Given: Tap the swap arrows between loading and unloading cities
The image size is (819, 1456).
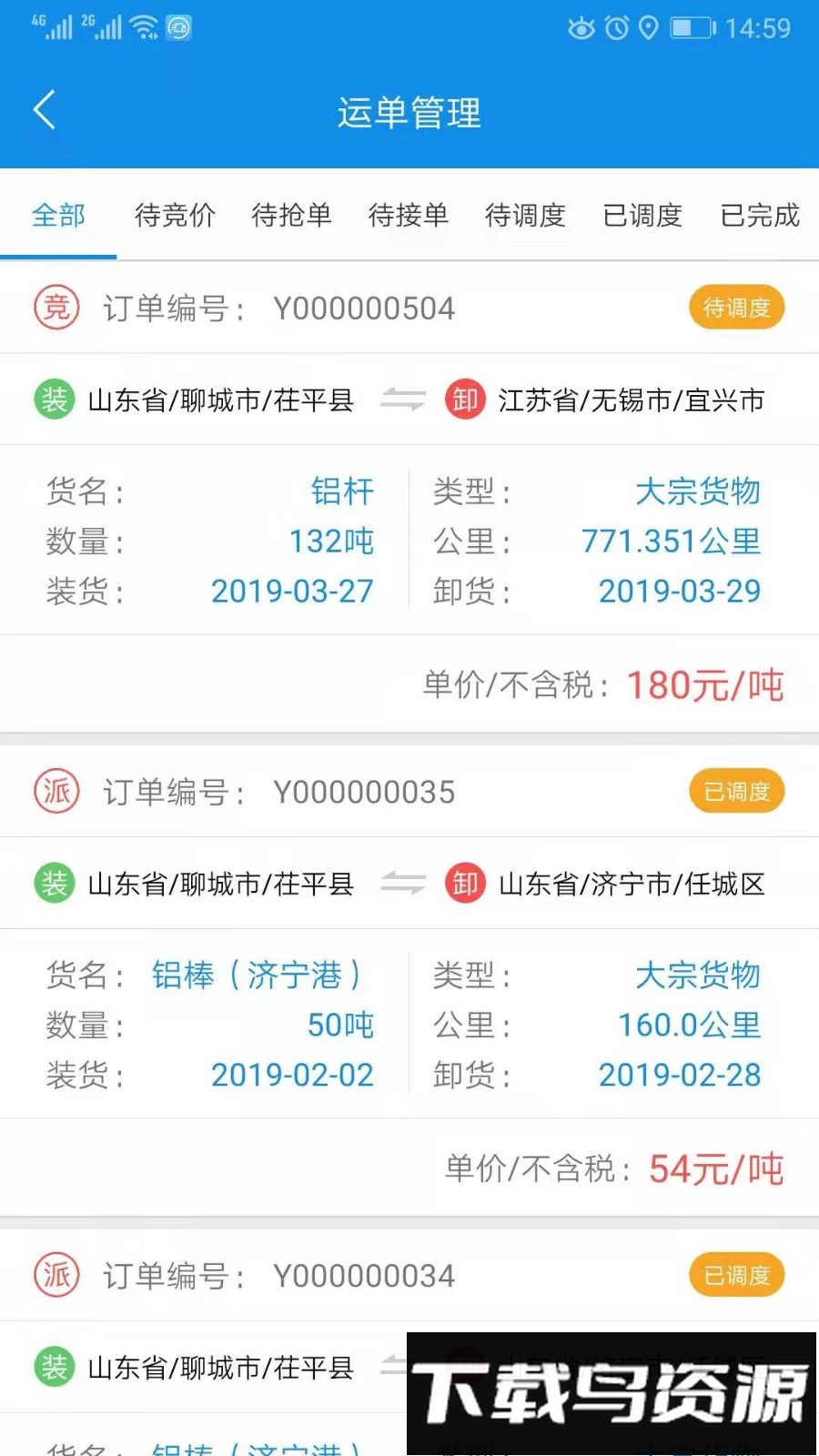Looking at the screenshot, I should pos(404,399).
